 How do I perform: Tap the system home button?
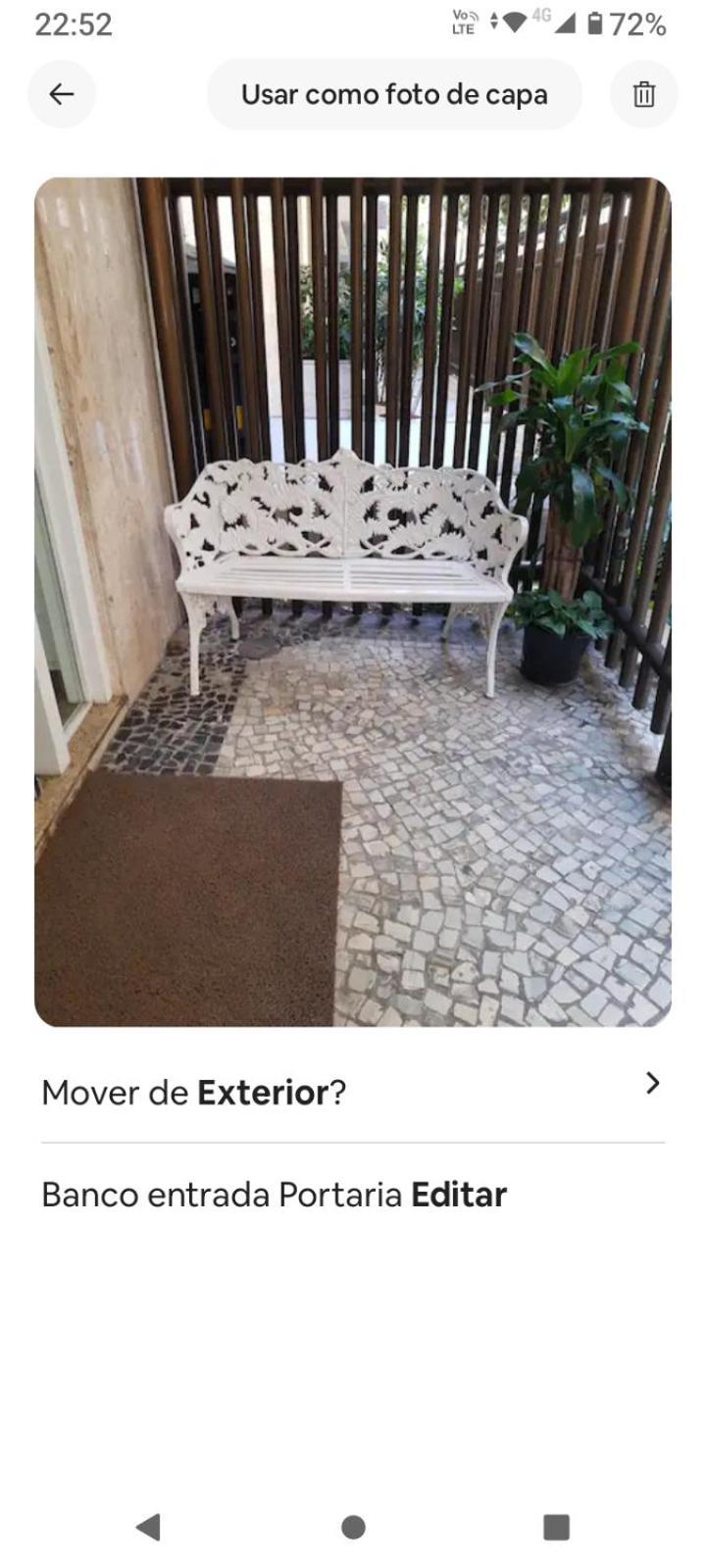(353, 1526)
